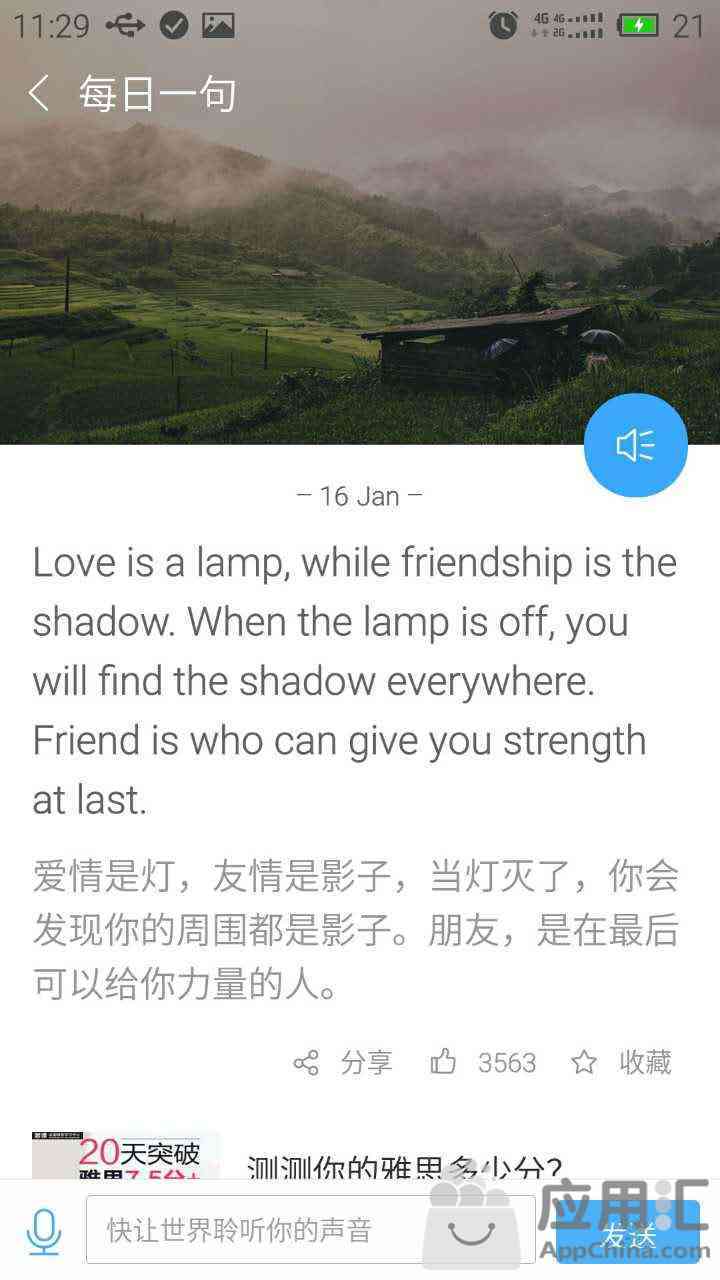Screen dimensions: 720x1280
Task: Send the comment with 发送 button
Action: point(629,1234)
